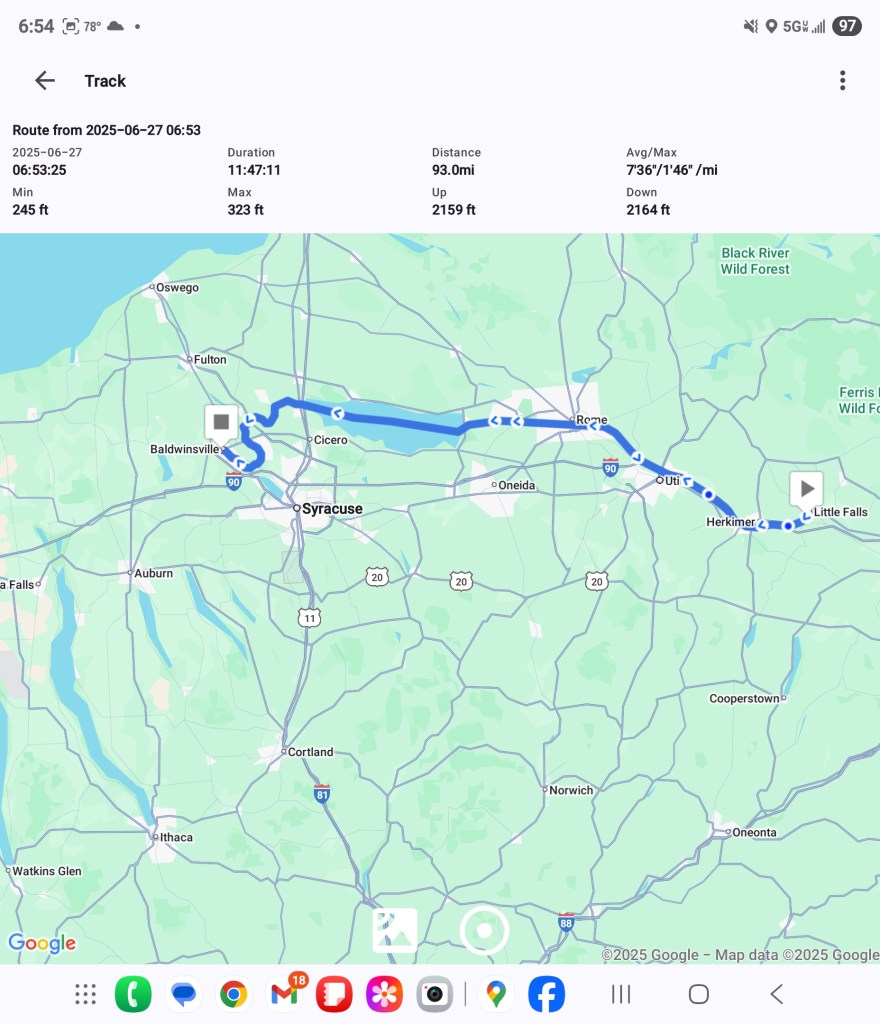
Task: Tap the route end marker near Baldwinsville
Action: click(221, 422)
